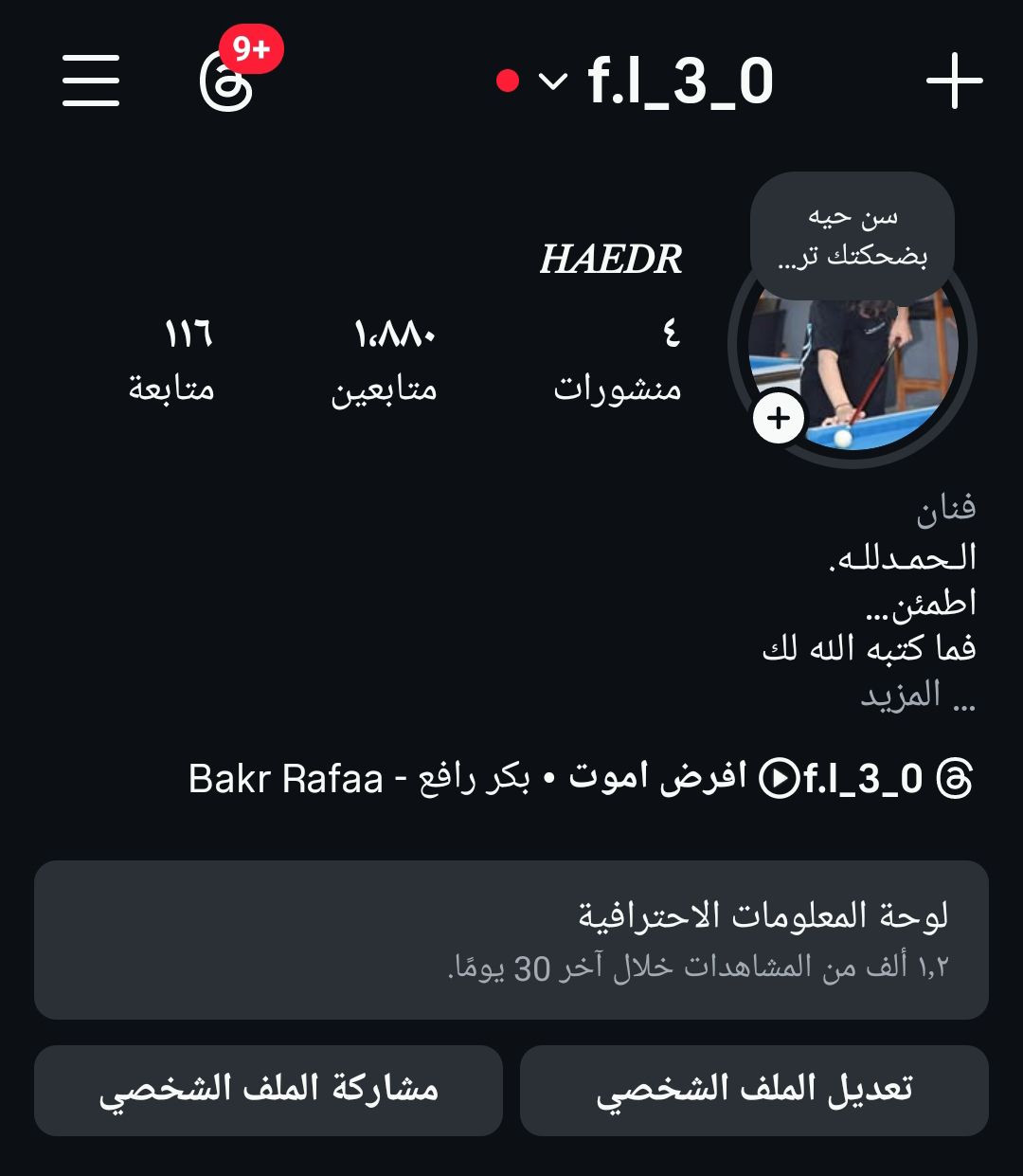Open the ١٬٨٨٠ متابعين followers list
Viewport: 1023px width, 1176px height.
point(384,360)
